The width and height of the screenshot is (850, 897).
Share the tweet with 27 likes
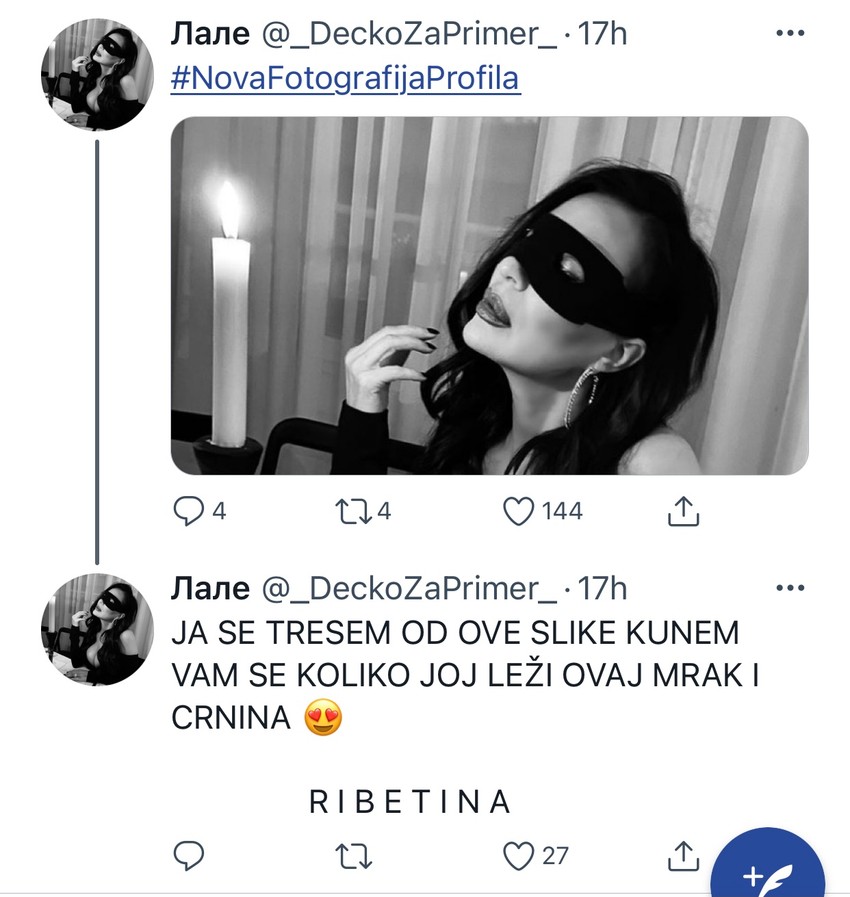tap(684, 856)
